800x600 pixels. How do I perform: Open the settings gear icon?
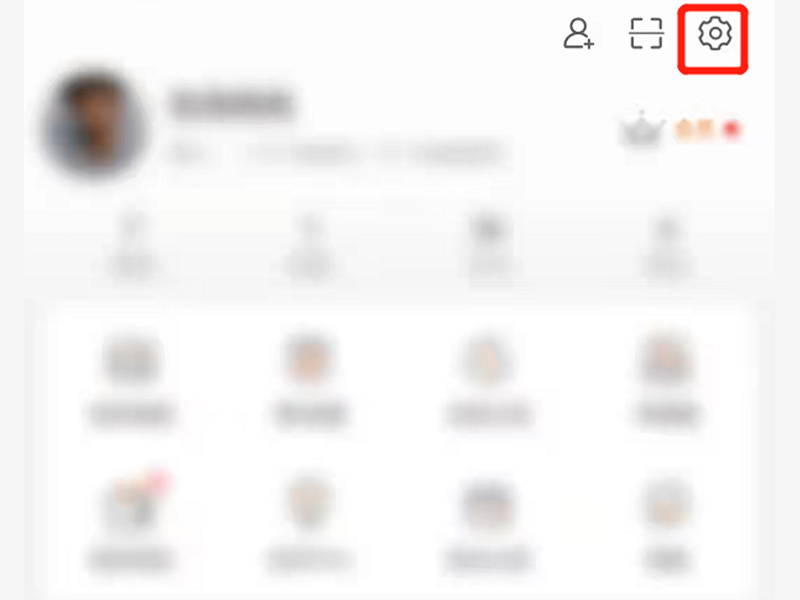point(714,35)
